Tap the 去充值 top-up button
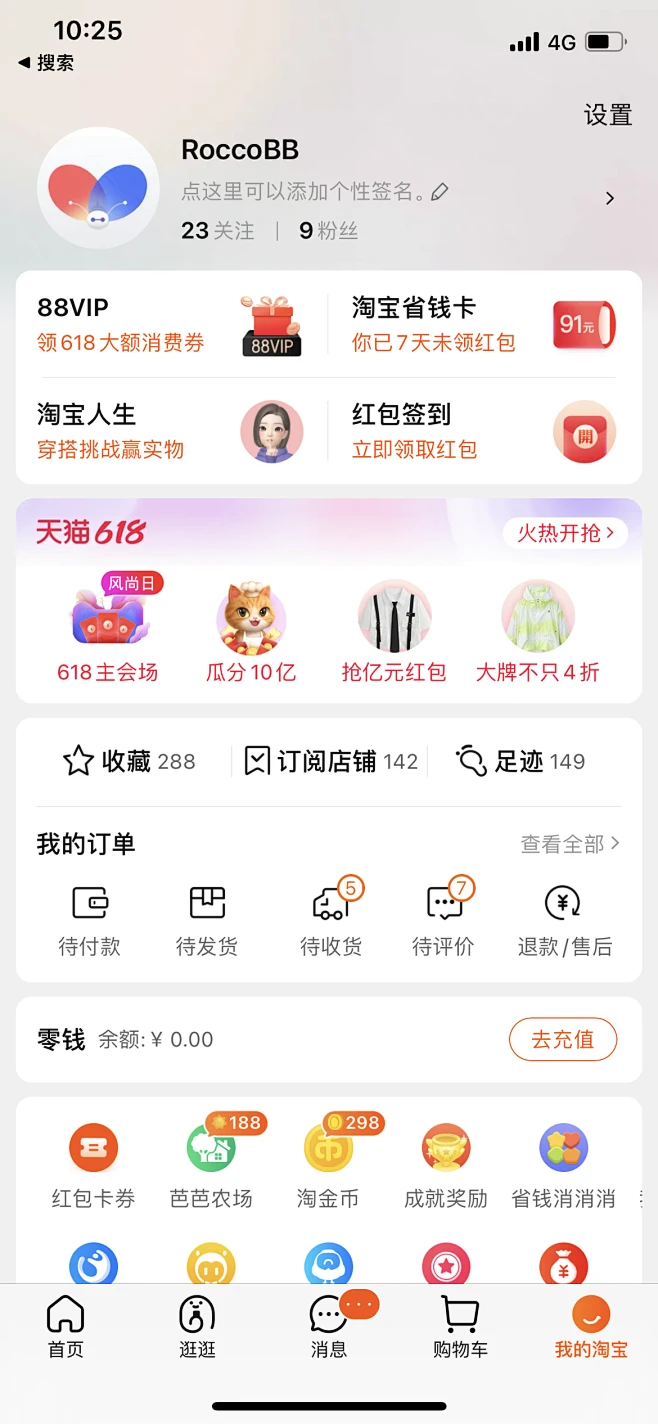 tap(562, 1040)
